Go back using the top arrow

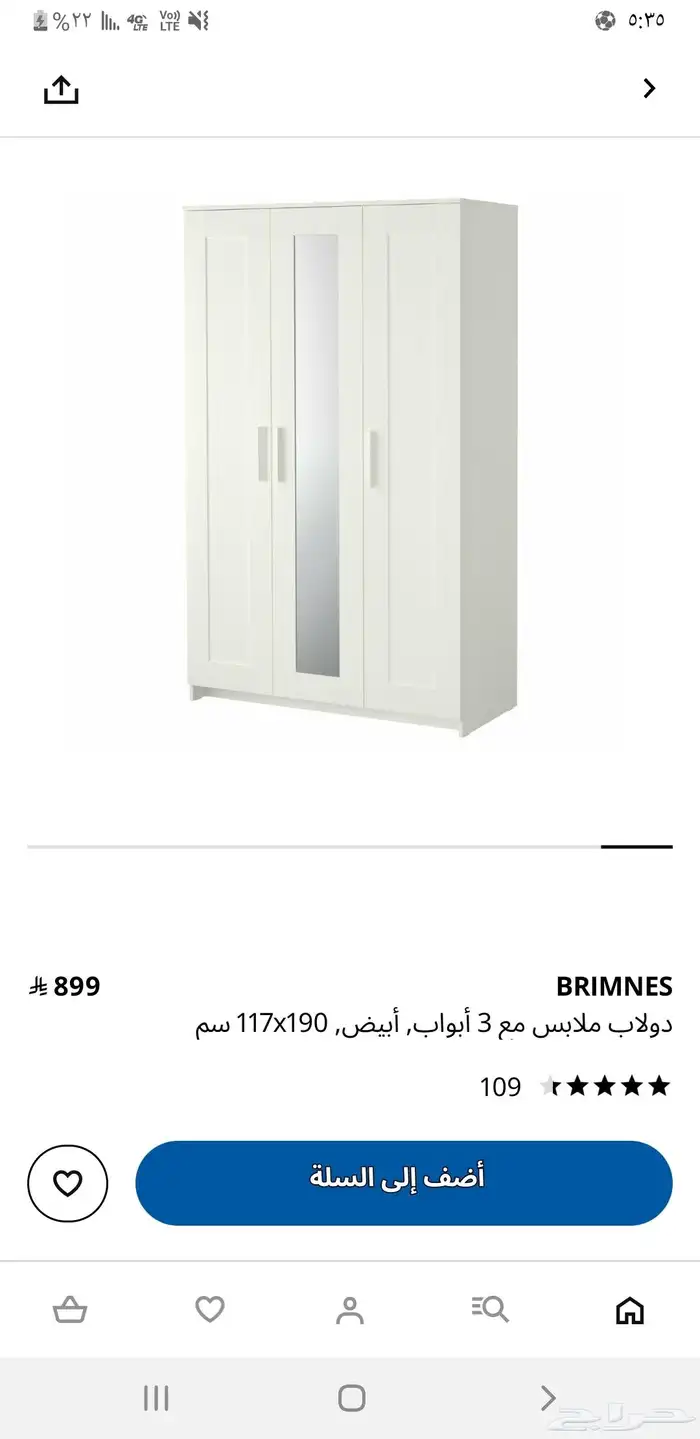coord(649,89)
